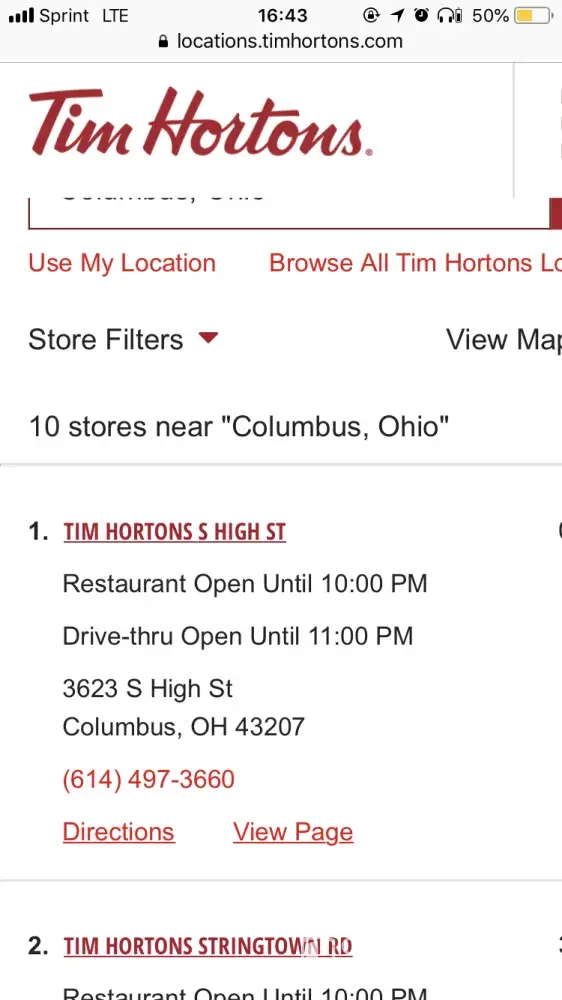Open the Tim Hortons Stringtown Rd listing
Viewport: 562px width, 1000px height.
coord(207,946)
